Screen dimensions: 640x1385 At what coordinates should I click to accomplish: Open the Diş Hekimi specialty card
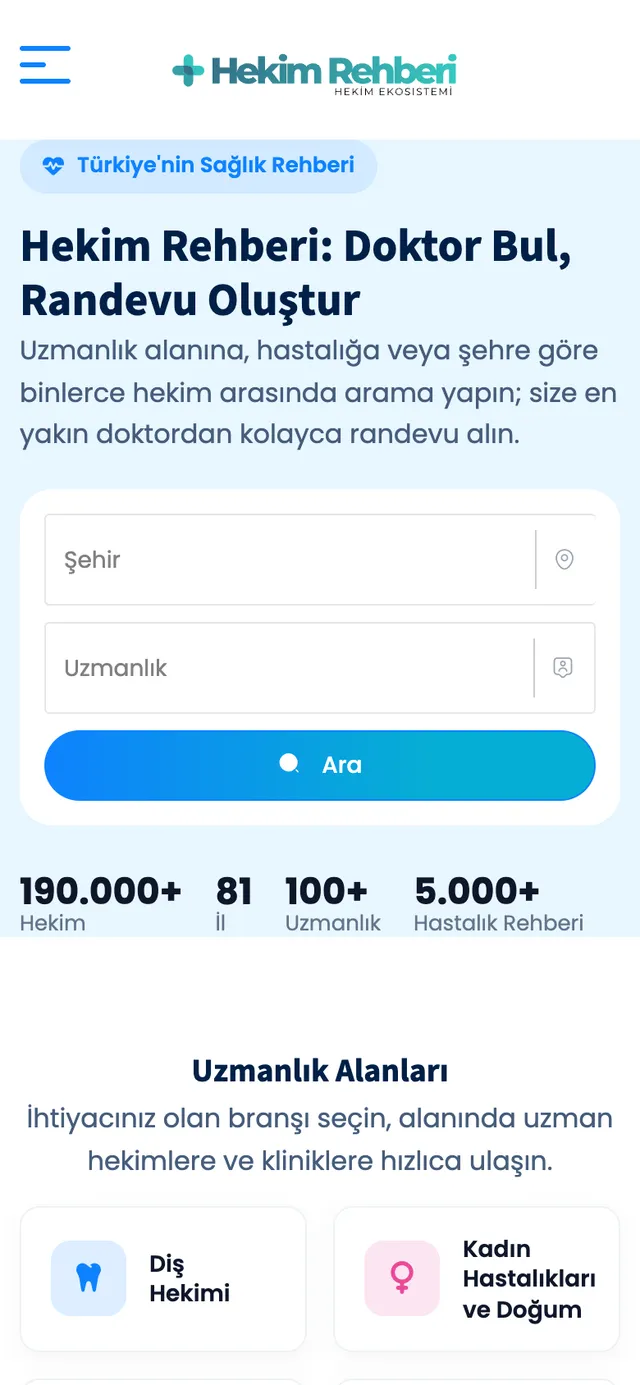(163, 1279)
